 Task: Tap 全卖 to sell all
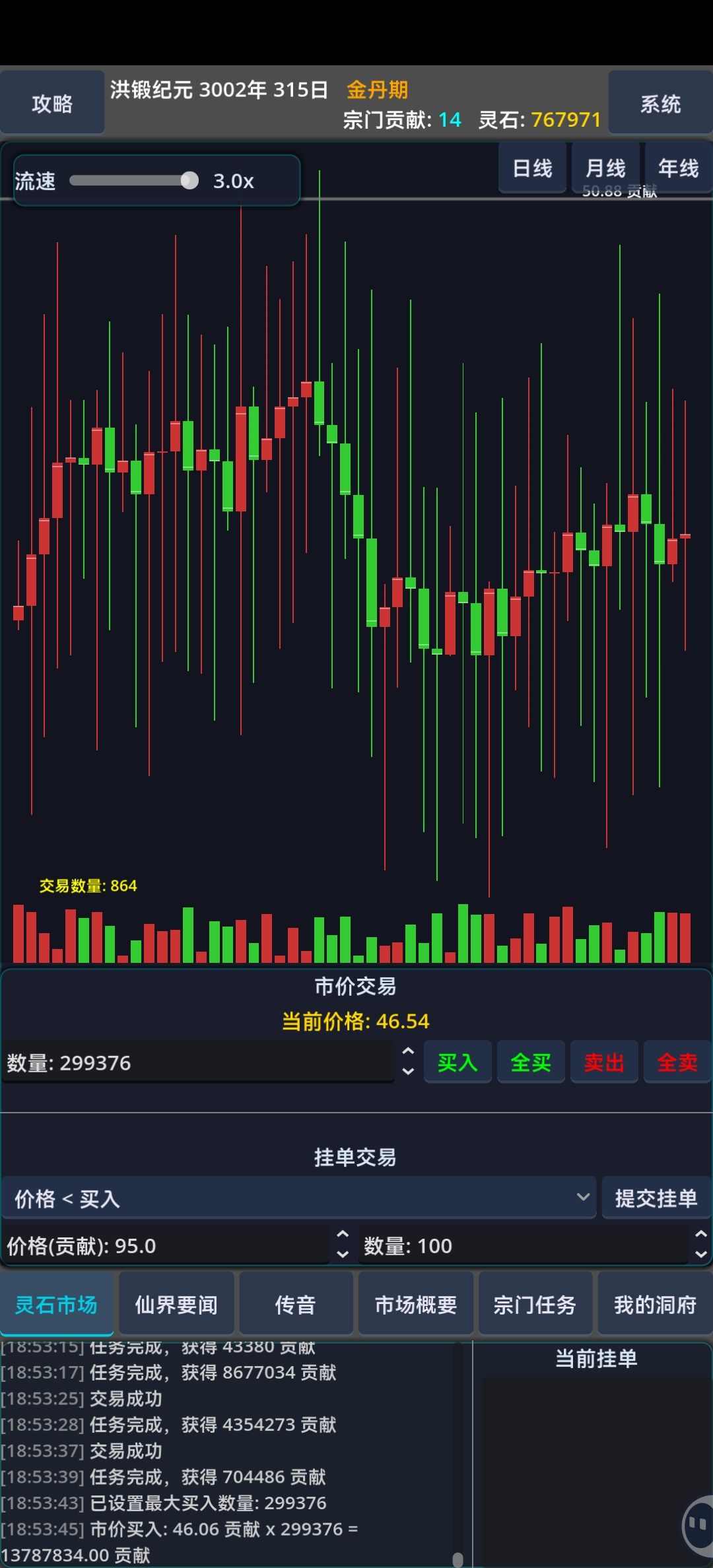[677, 1062]
